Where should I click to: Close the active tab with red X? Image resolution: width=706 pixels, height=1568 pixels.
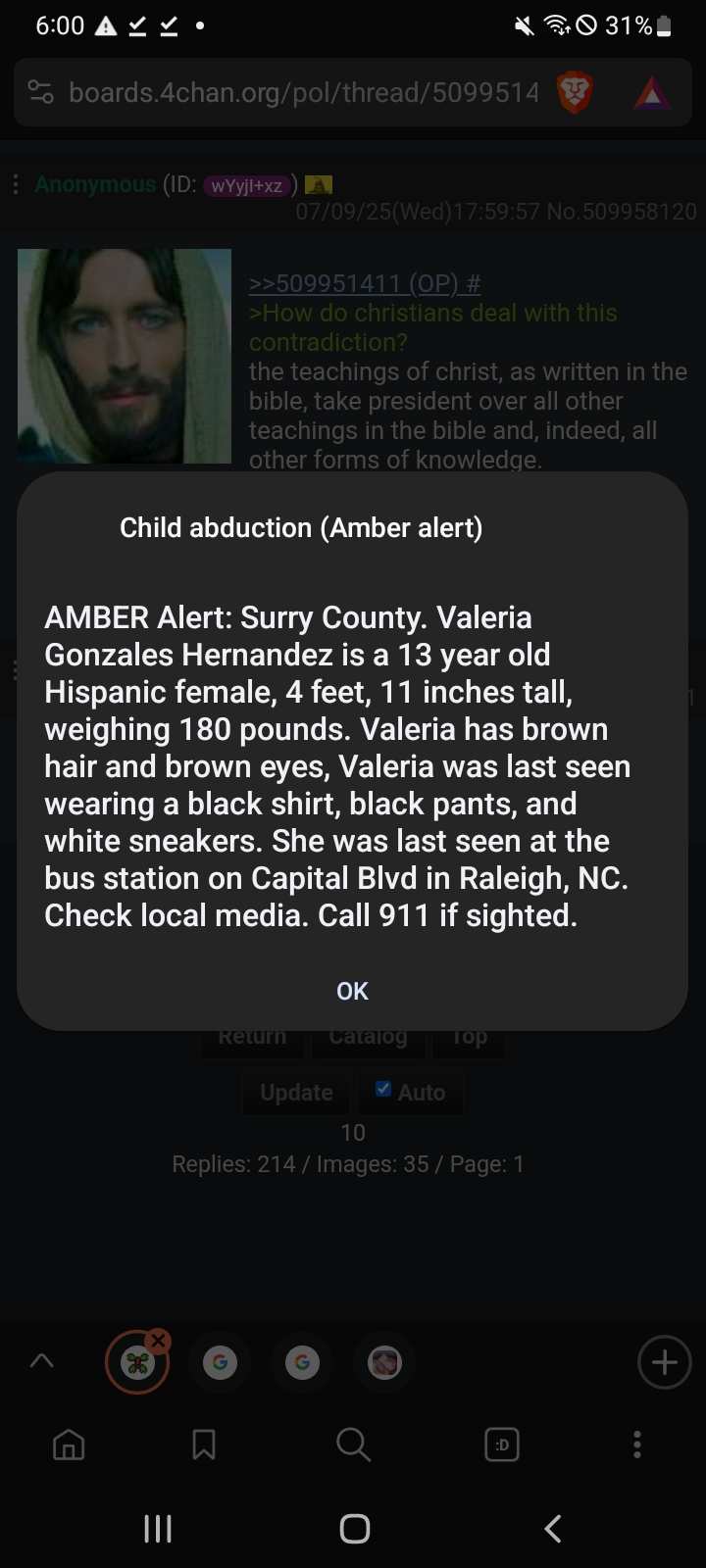coord(159,1341)
